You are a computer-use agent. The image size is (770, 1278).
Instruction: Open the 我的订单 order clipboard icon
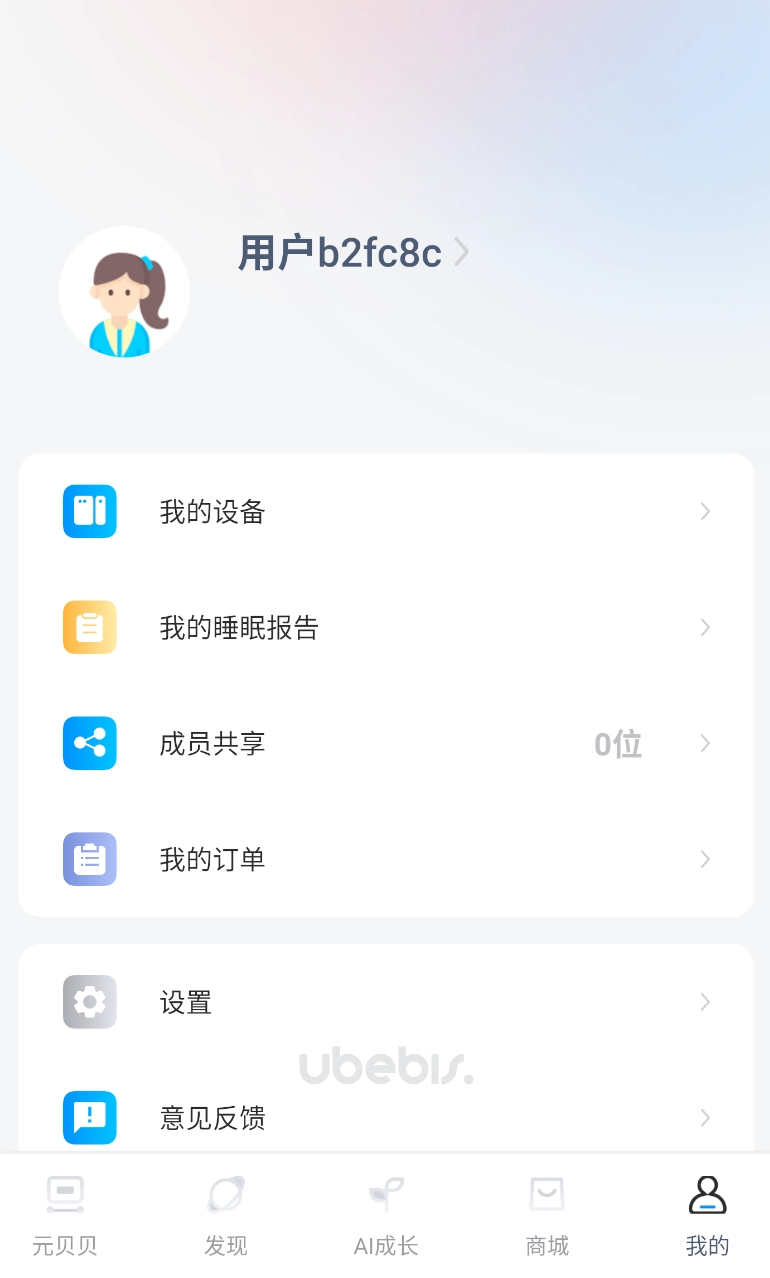coord(89,859)
